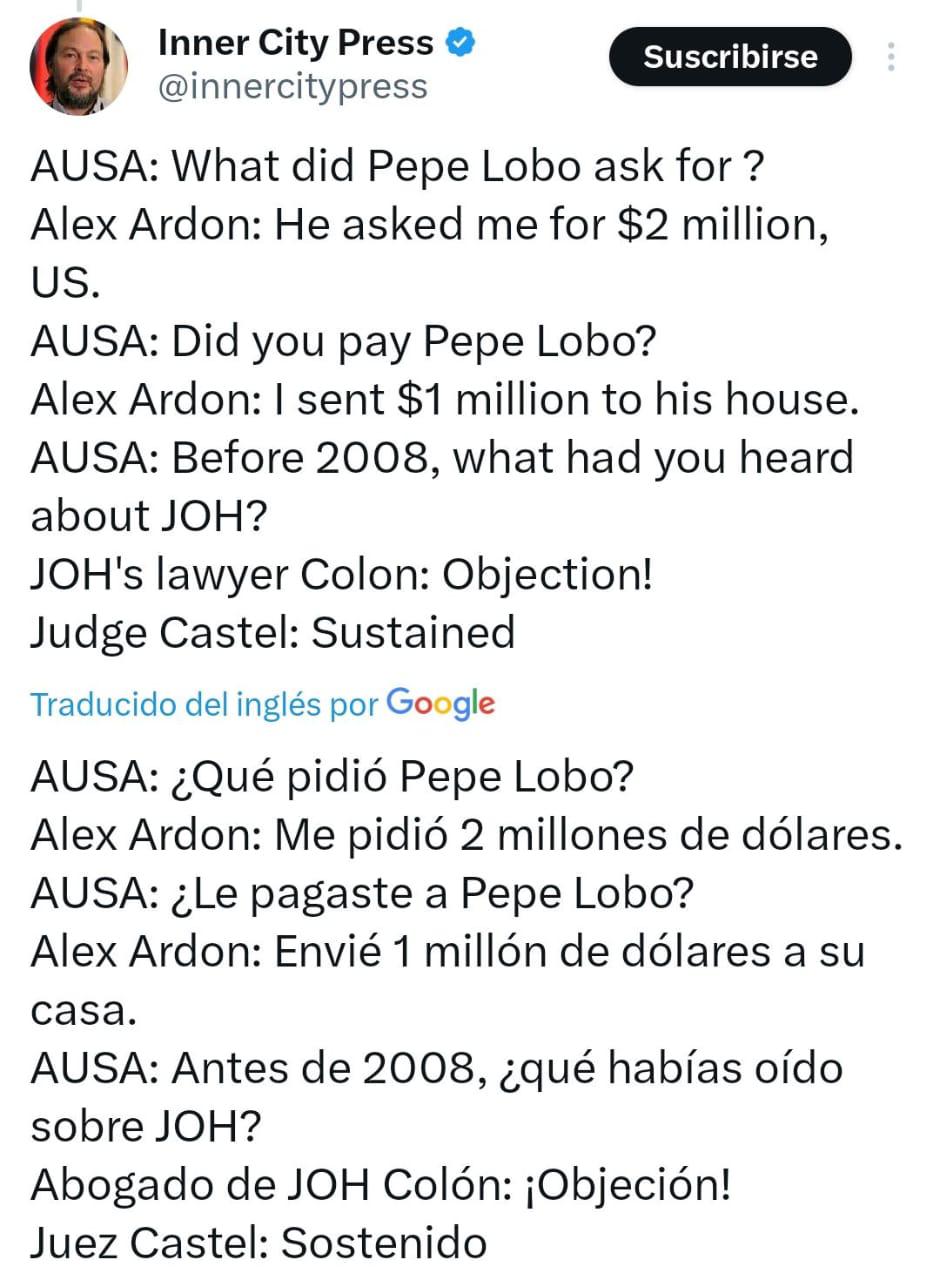Tap the Inner City Press account name
Screen dimensions: 940x1280
296,43
